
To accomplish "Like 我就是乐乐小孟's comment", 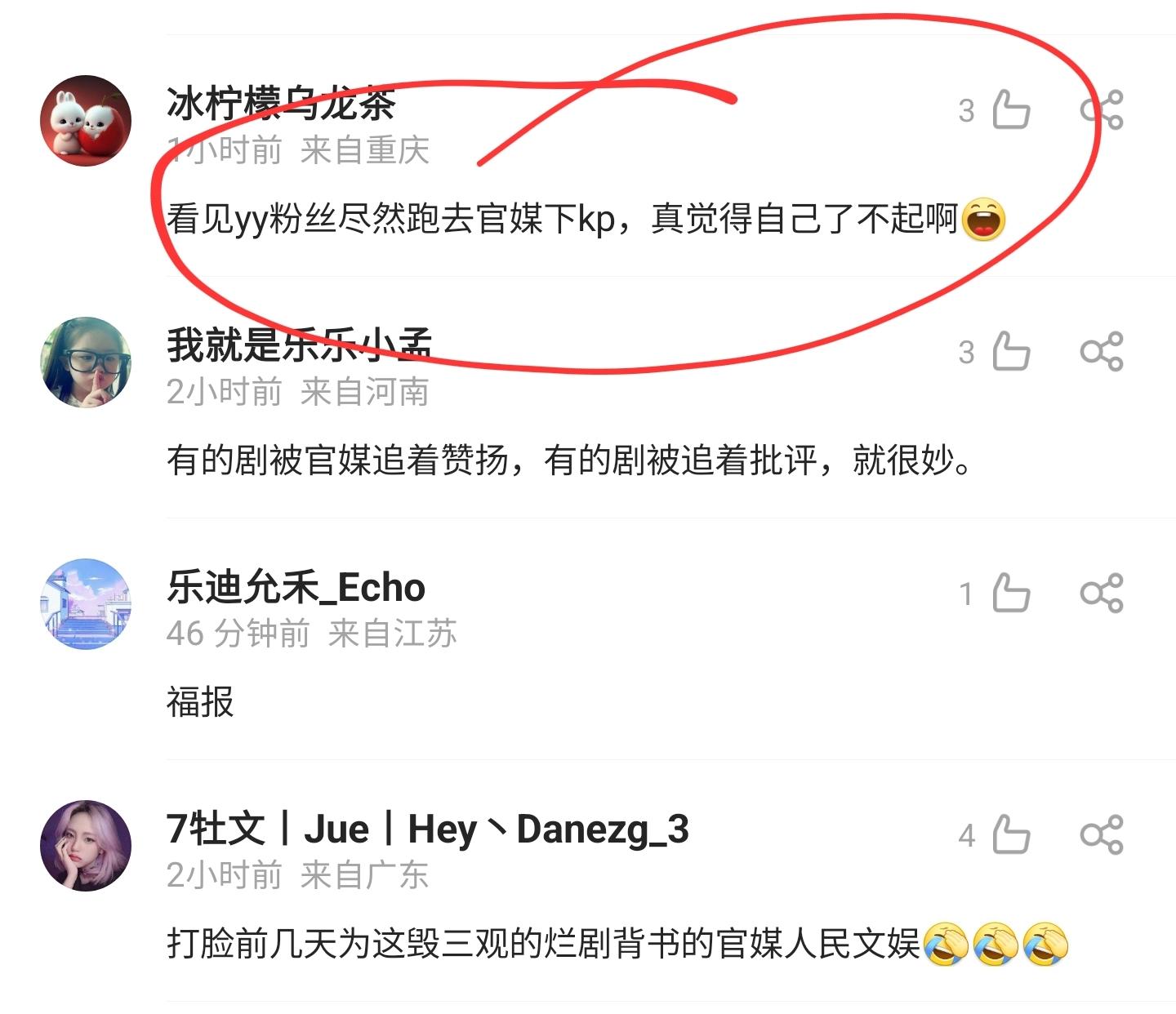I will pyautogui.click(x=1011, y=352).
